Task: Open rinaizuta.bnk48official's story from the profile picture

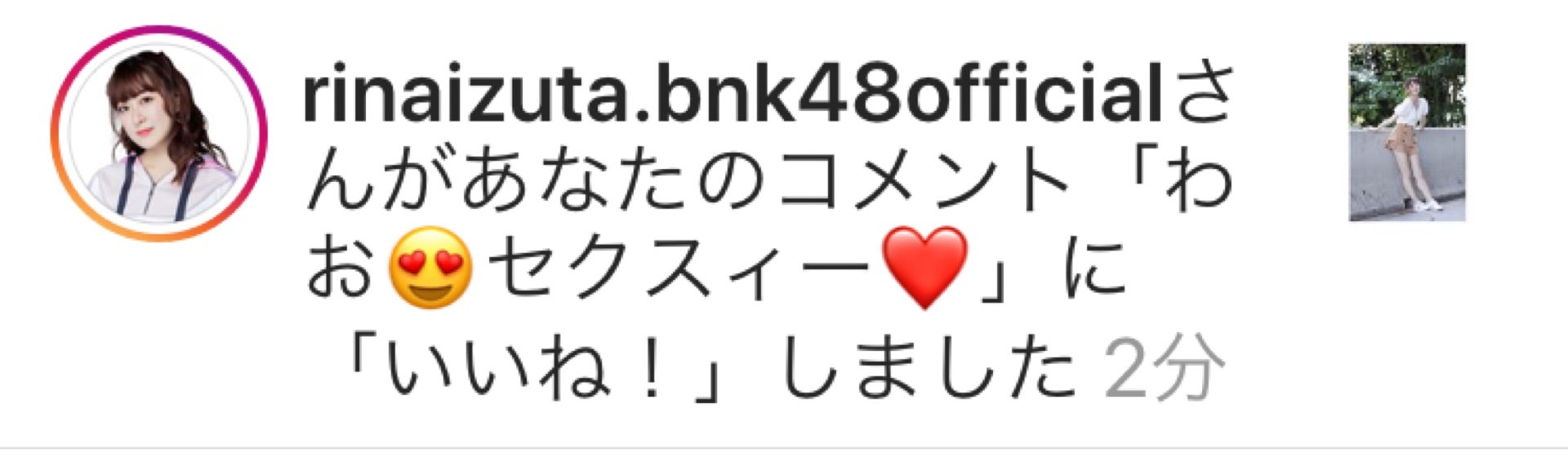Action: coord(160,133)
